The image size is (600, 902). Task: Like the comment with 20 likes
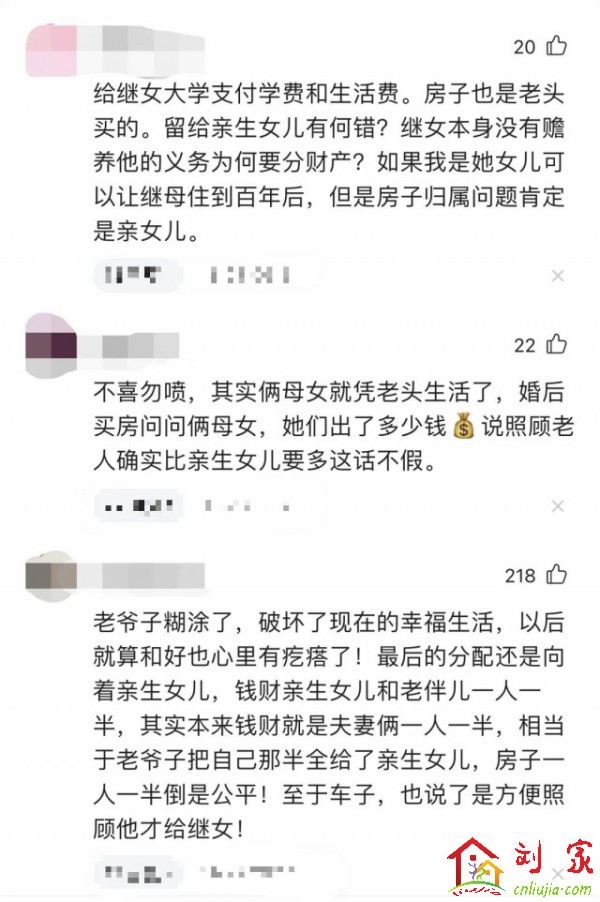pos(556,46)
